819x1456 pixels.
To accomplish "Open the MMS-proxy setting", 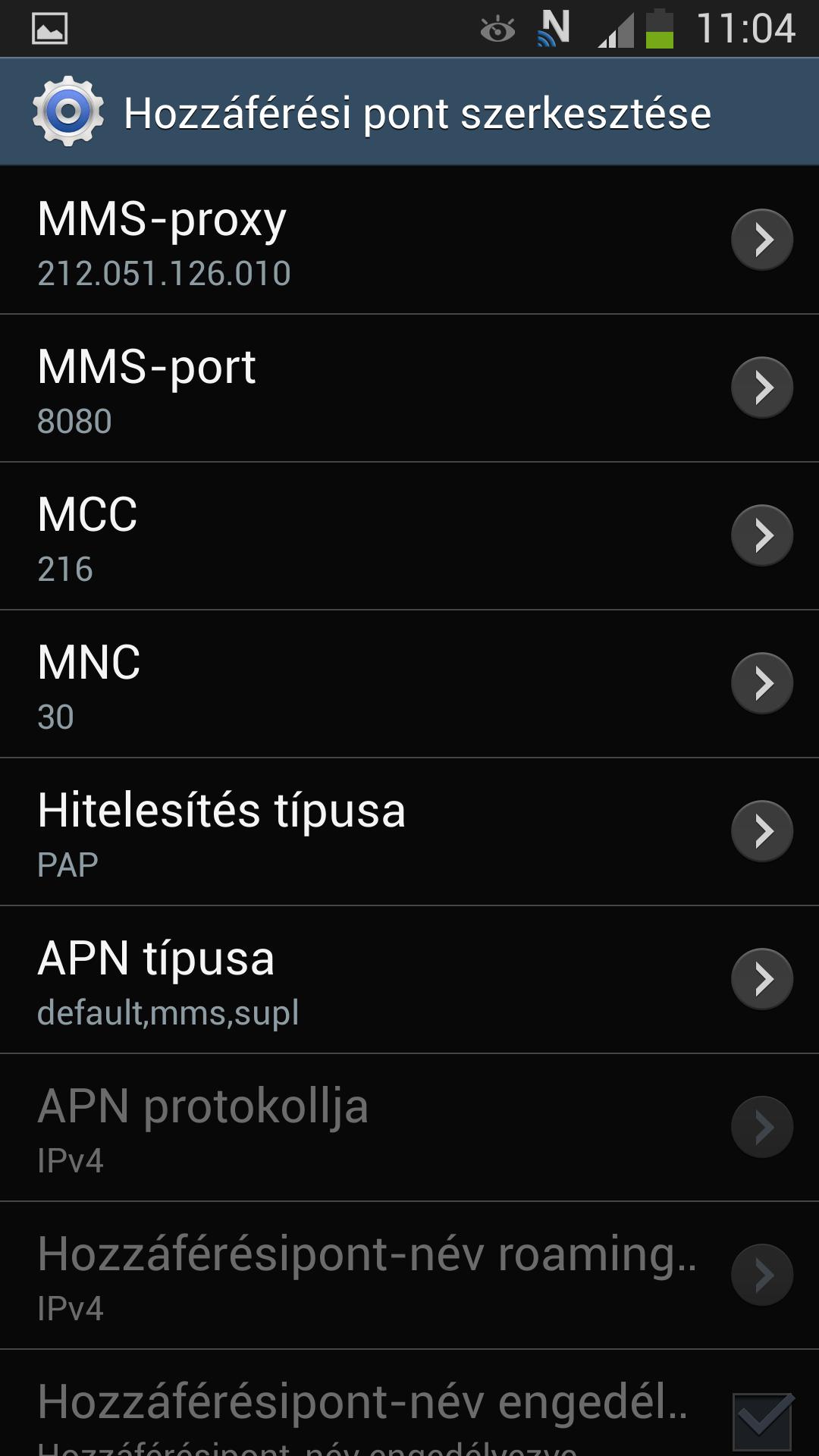I will tap(409, 240).
